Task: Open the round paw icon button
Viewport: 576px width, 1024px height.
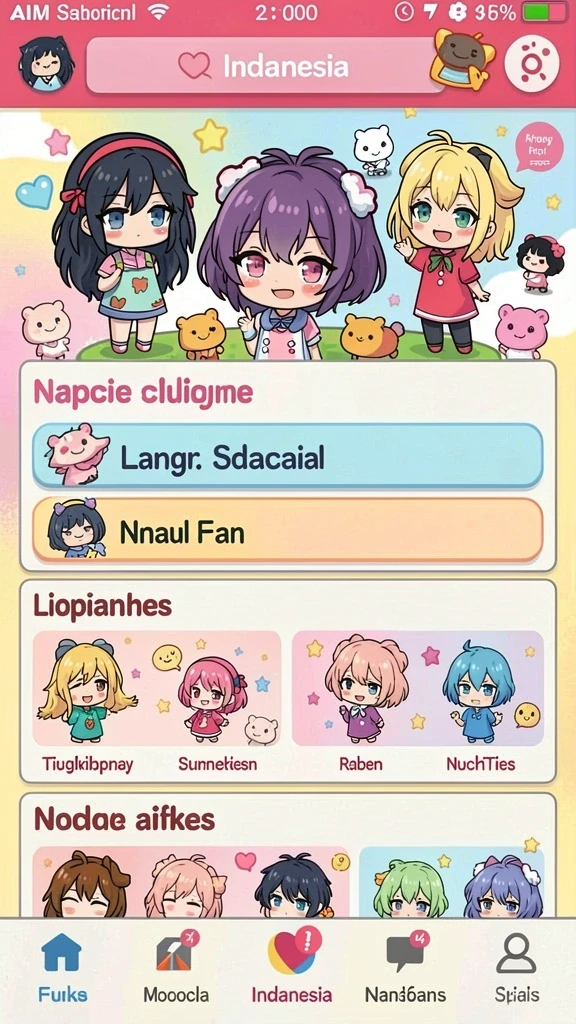Action: (532, 64)
